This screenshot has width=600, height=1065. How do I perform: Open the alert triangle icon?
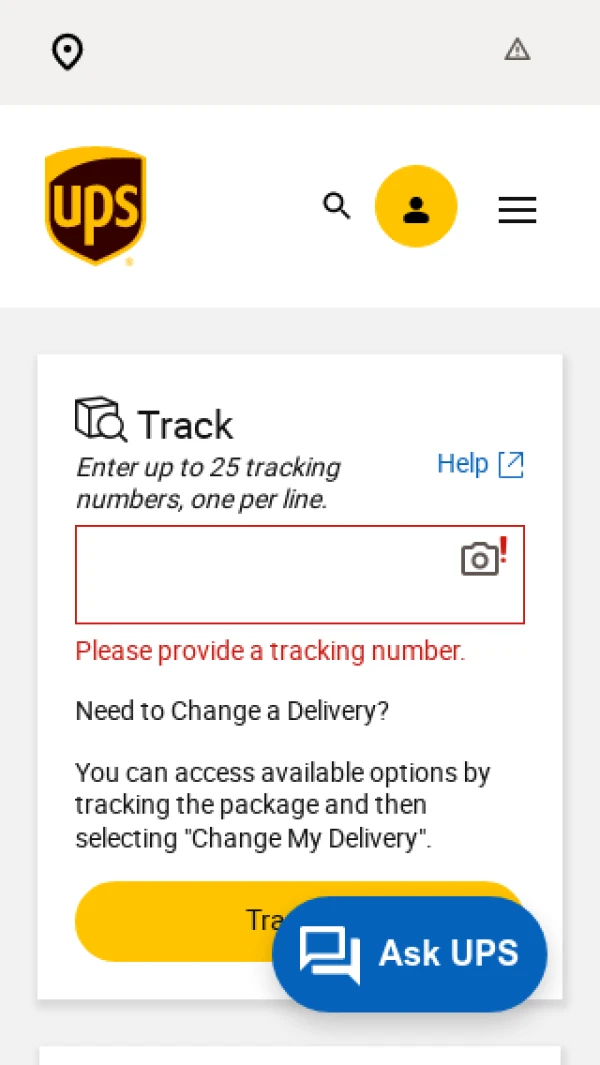(x=517, y=49)
